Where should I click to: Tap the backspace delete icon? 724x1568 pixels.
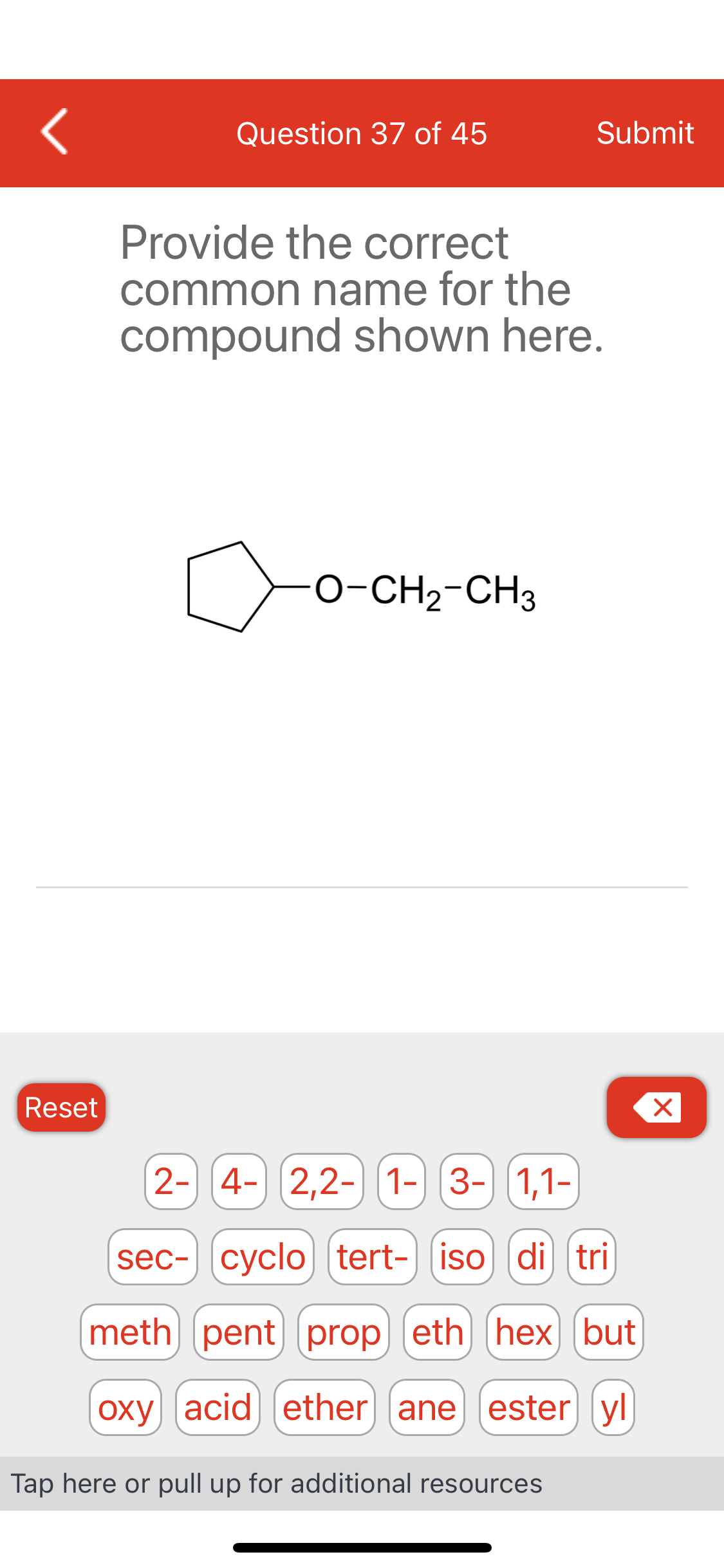[x=656, y=1107]
